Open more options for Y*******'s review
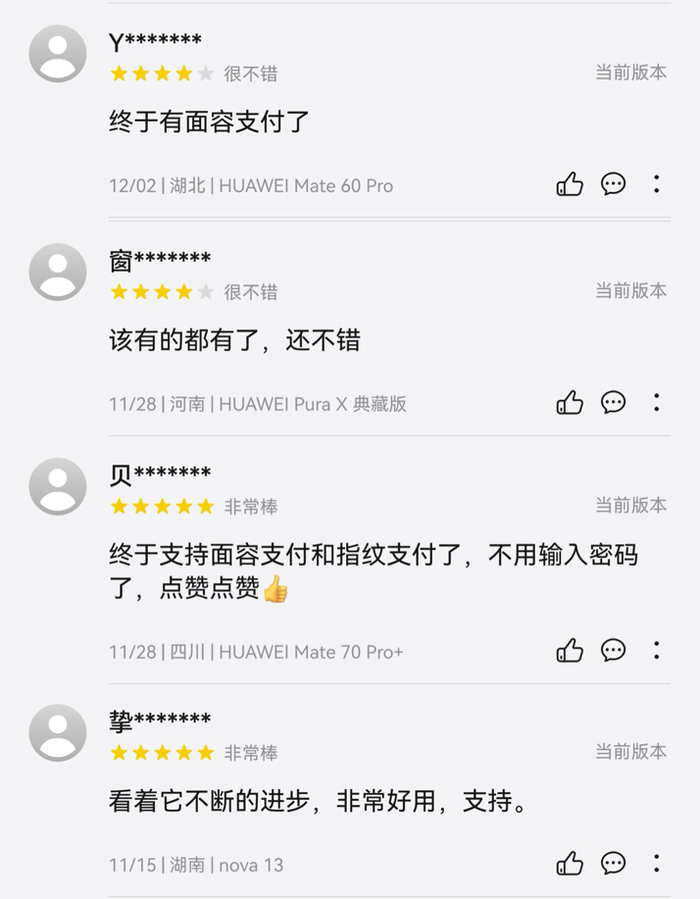The height and width of the screenshot is (899, 700). [657, 184]
